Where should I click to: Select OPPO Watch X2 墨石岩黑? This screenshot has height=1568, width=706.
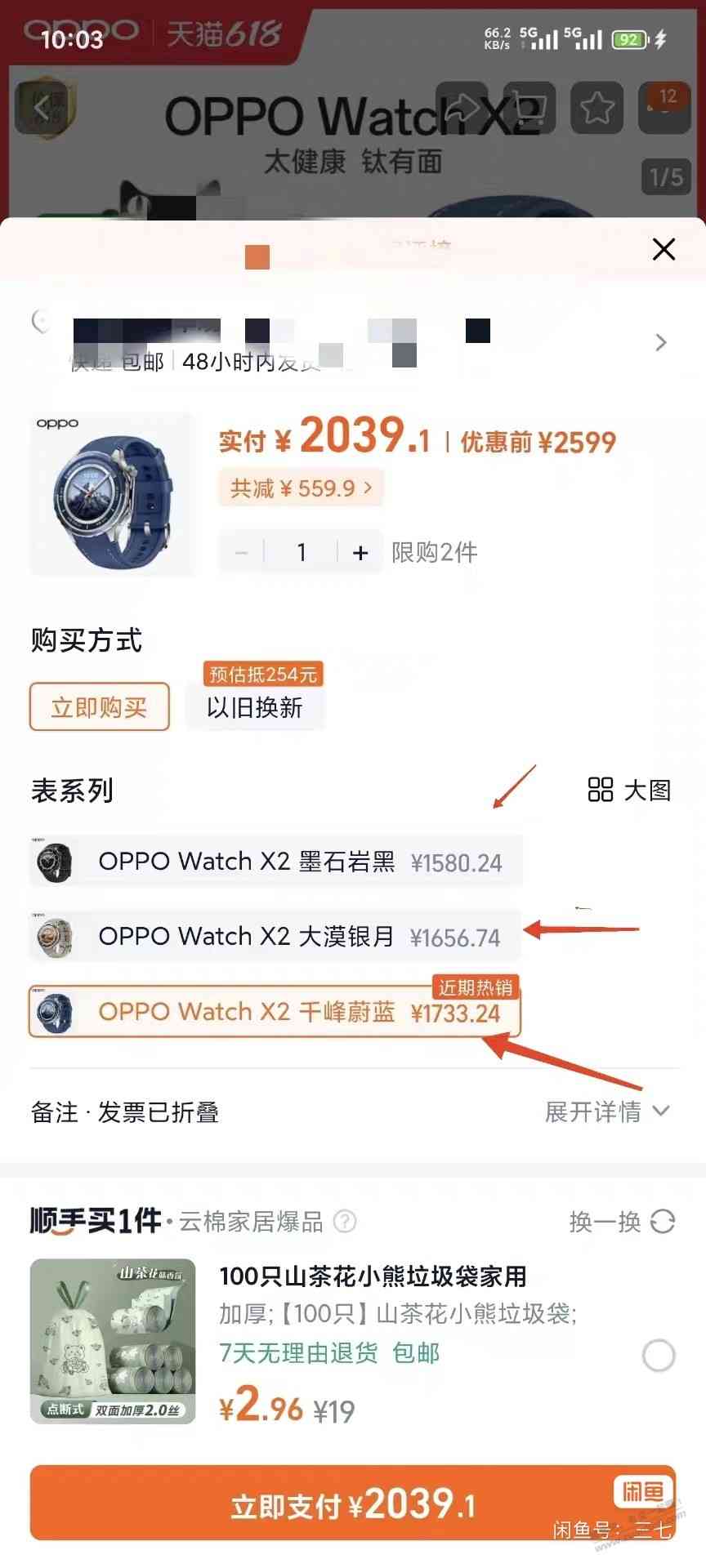[x=275, y=862]
